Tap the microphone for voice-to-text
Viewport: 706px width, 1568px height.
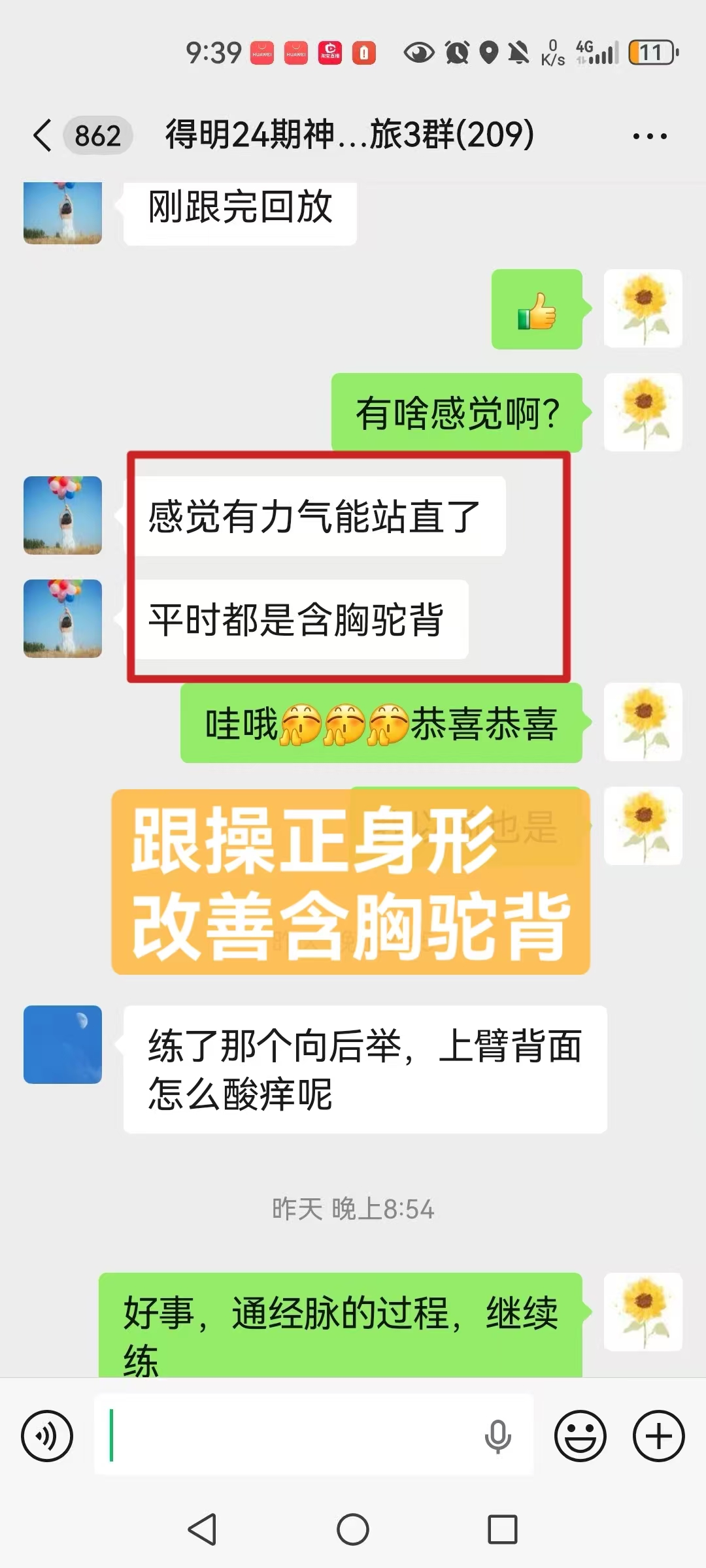click(497, 1435)
